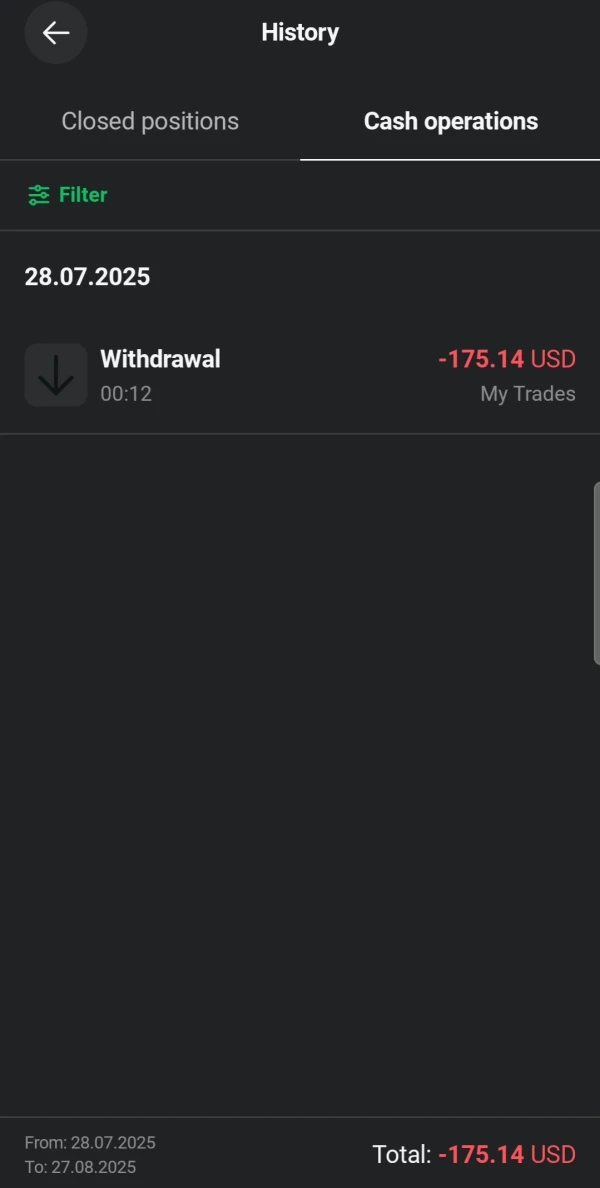Select the Cash operations tab
600x1188 pixels.
(450, 122)
